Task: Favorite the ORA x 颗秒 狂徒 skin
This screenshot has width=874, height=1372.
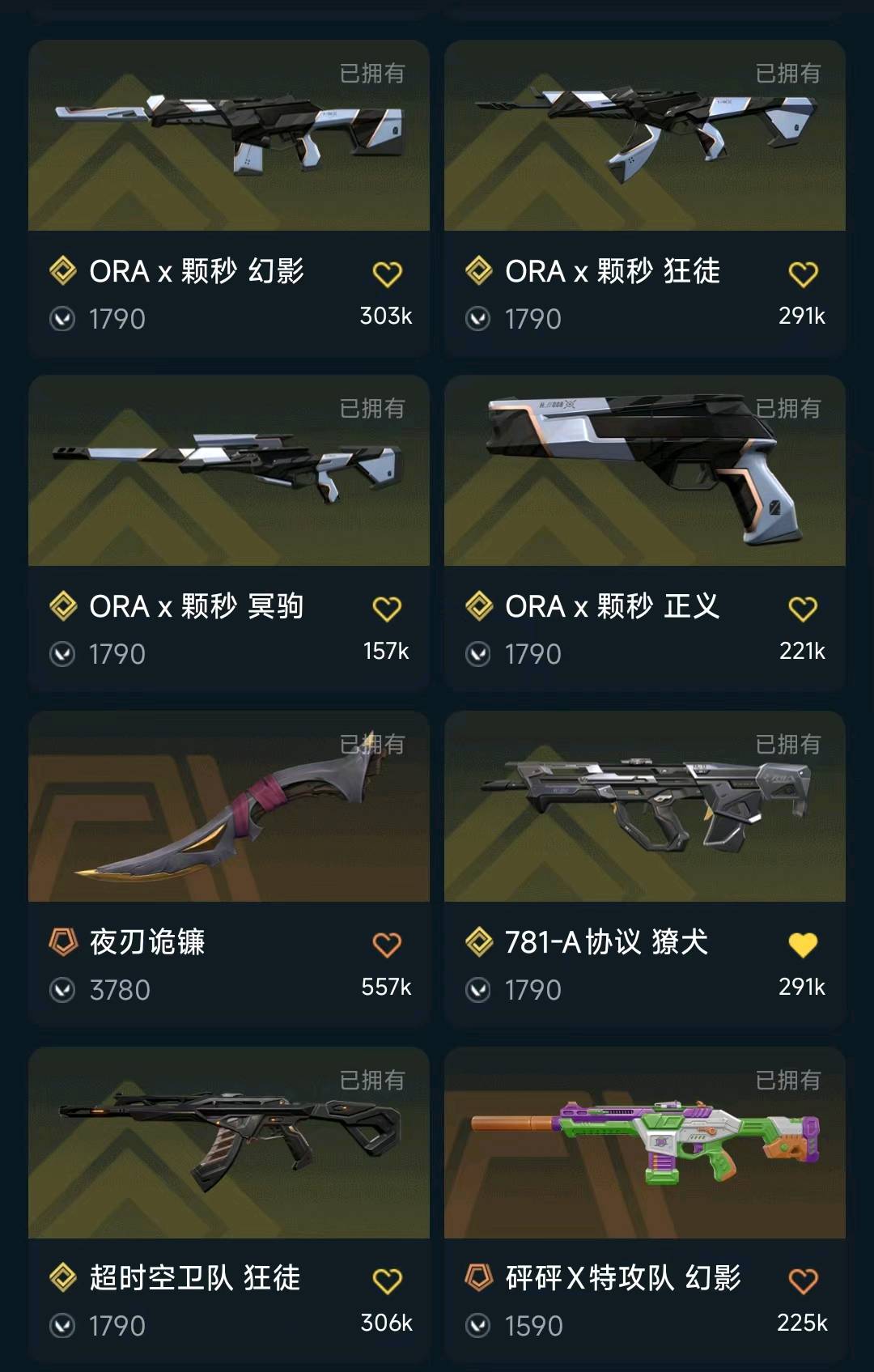Action: pos(803,274)
